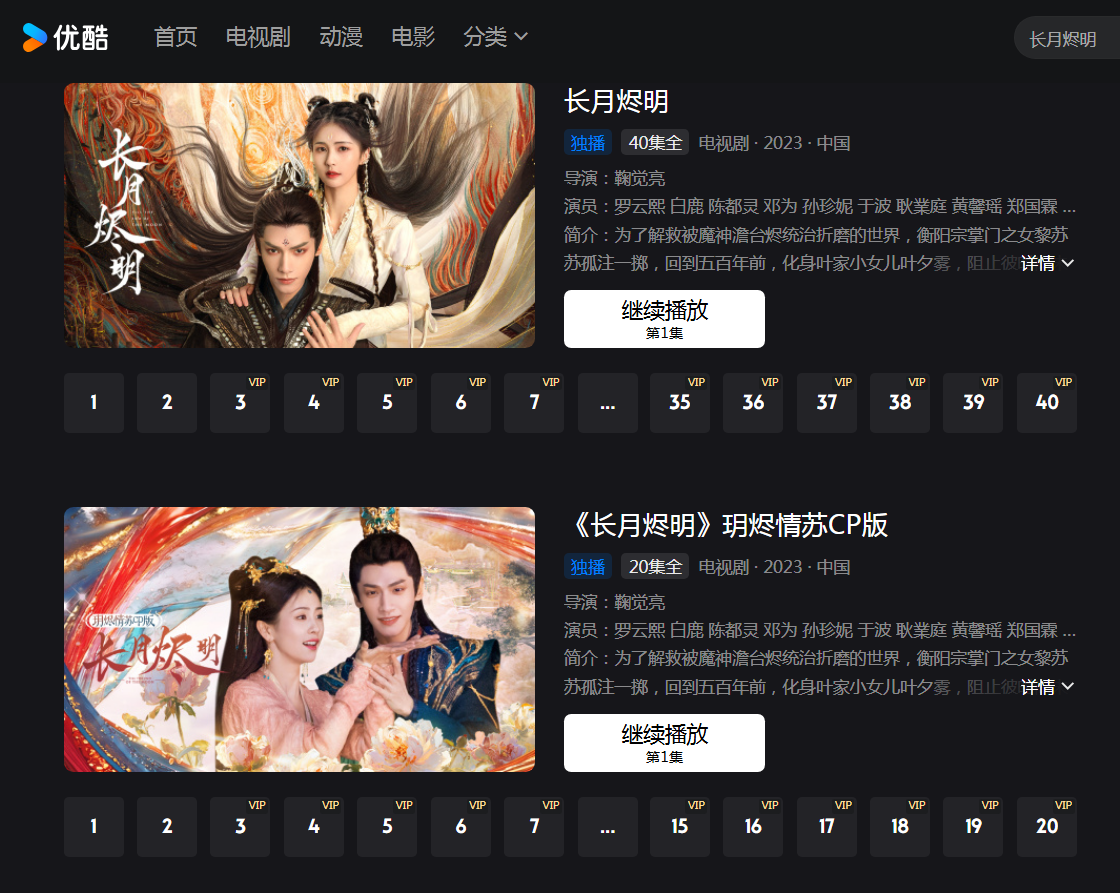Go to the 动漫 section
Viewport: 1120px width, 893px height.
341,37
